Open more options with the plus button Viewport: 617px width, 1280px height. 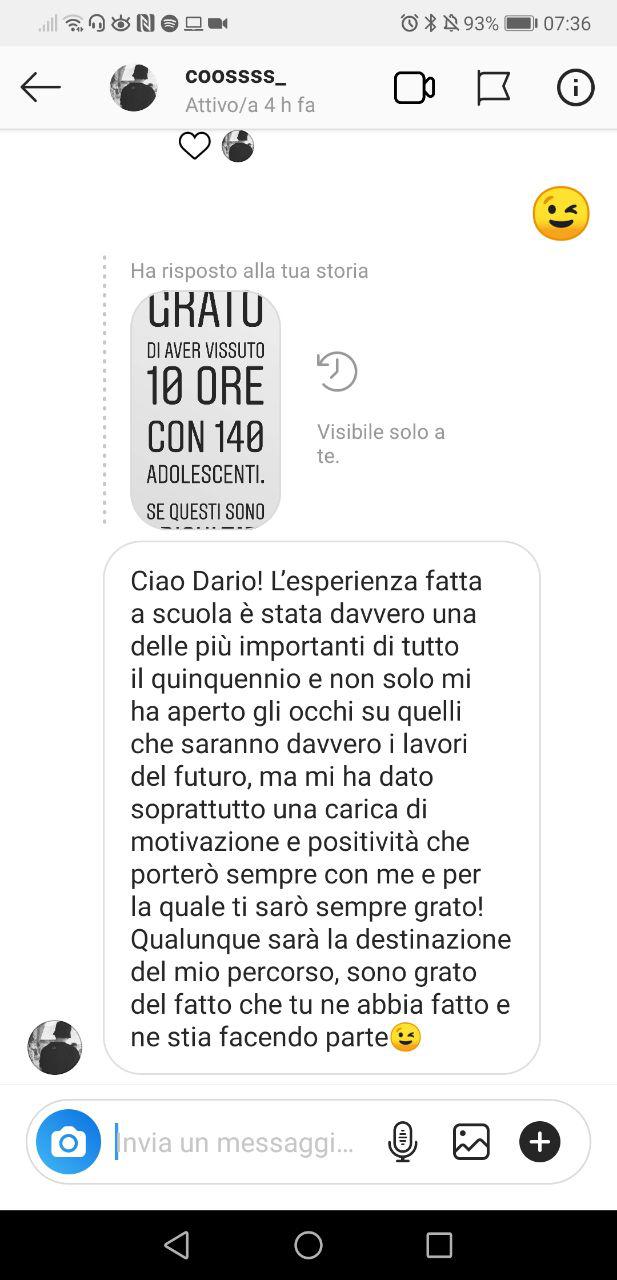point(539,1142)
